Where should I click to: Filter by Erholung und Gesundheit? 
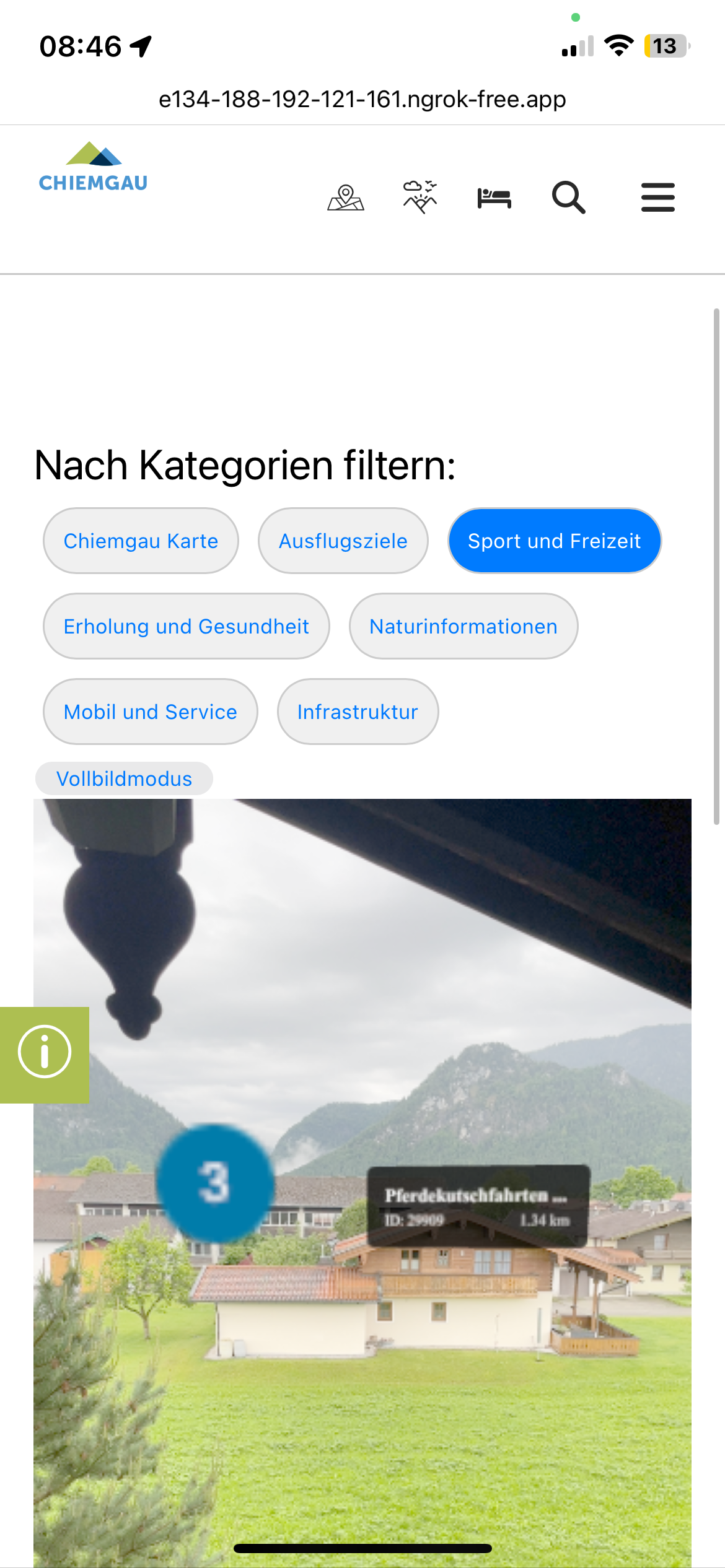187,626
